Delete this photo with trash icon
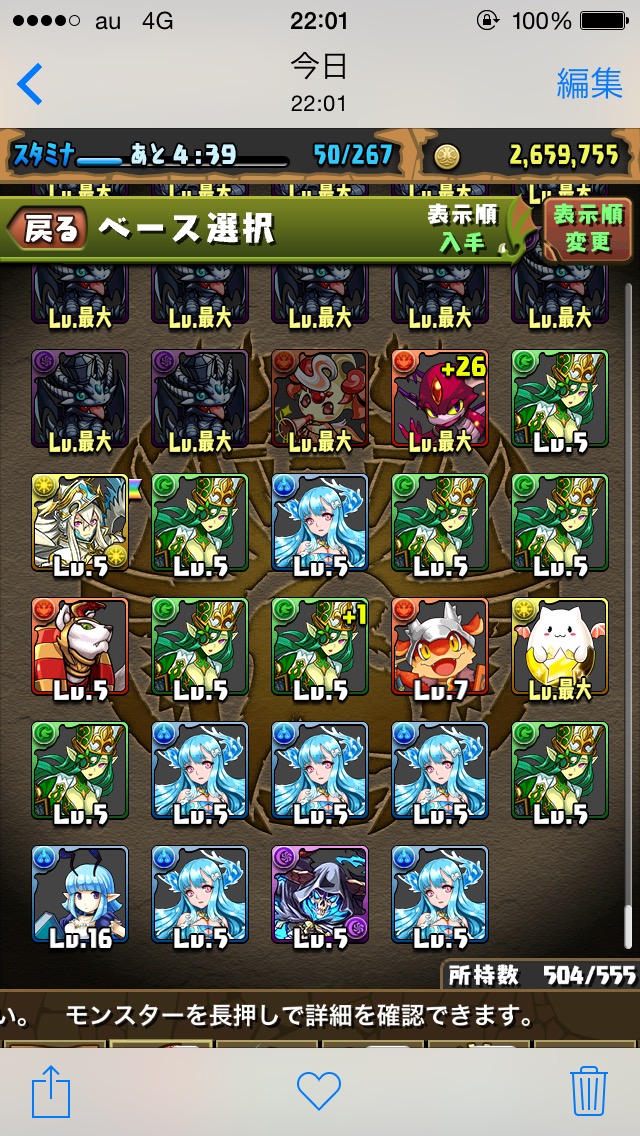The height and width of the screenshot is (1136, 640). [589, 1090]
